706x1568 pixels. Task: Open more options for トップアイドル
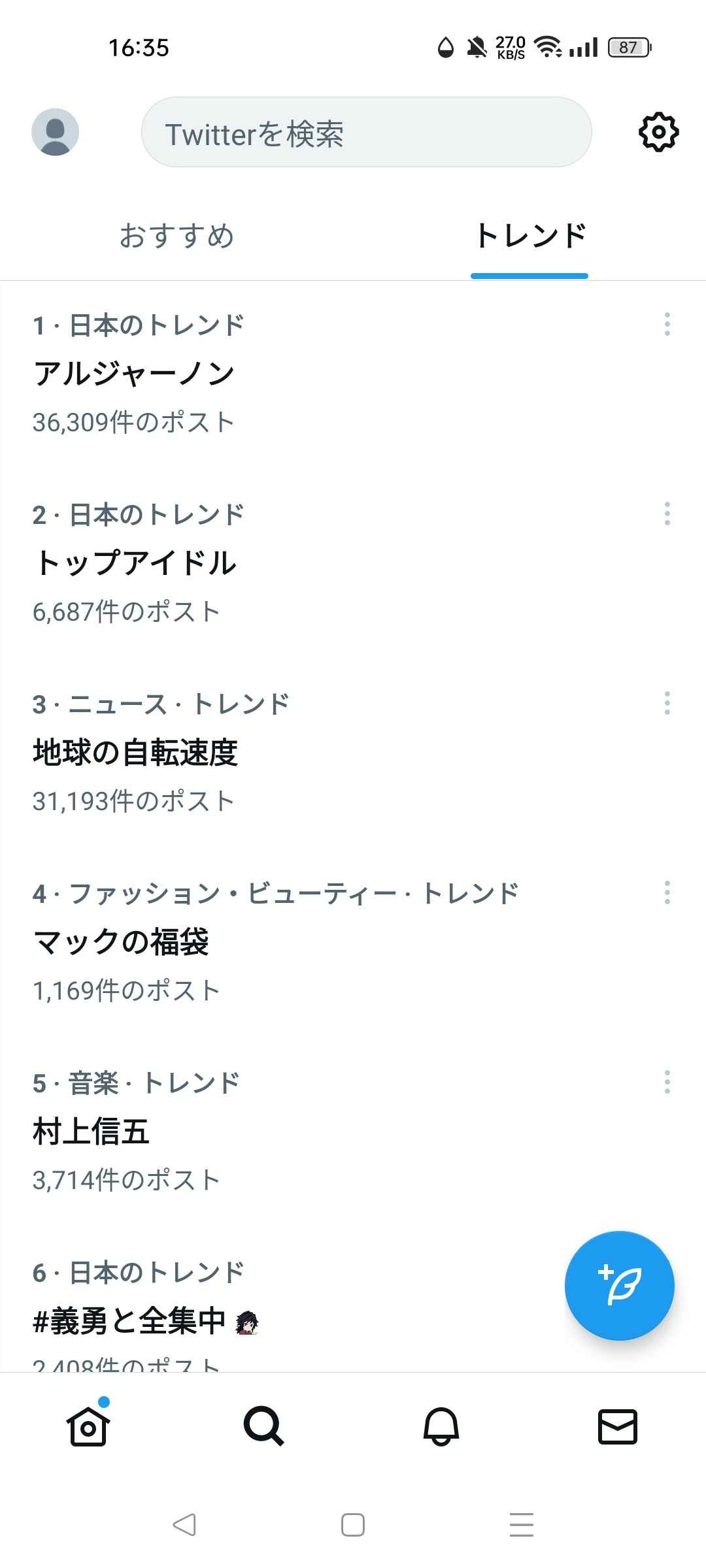(667, 514)
